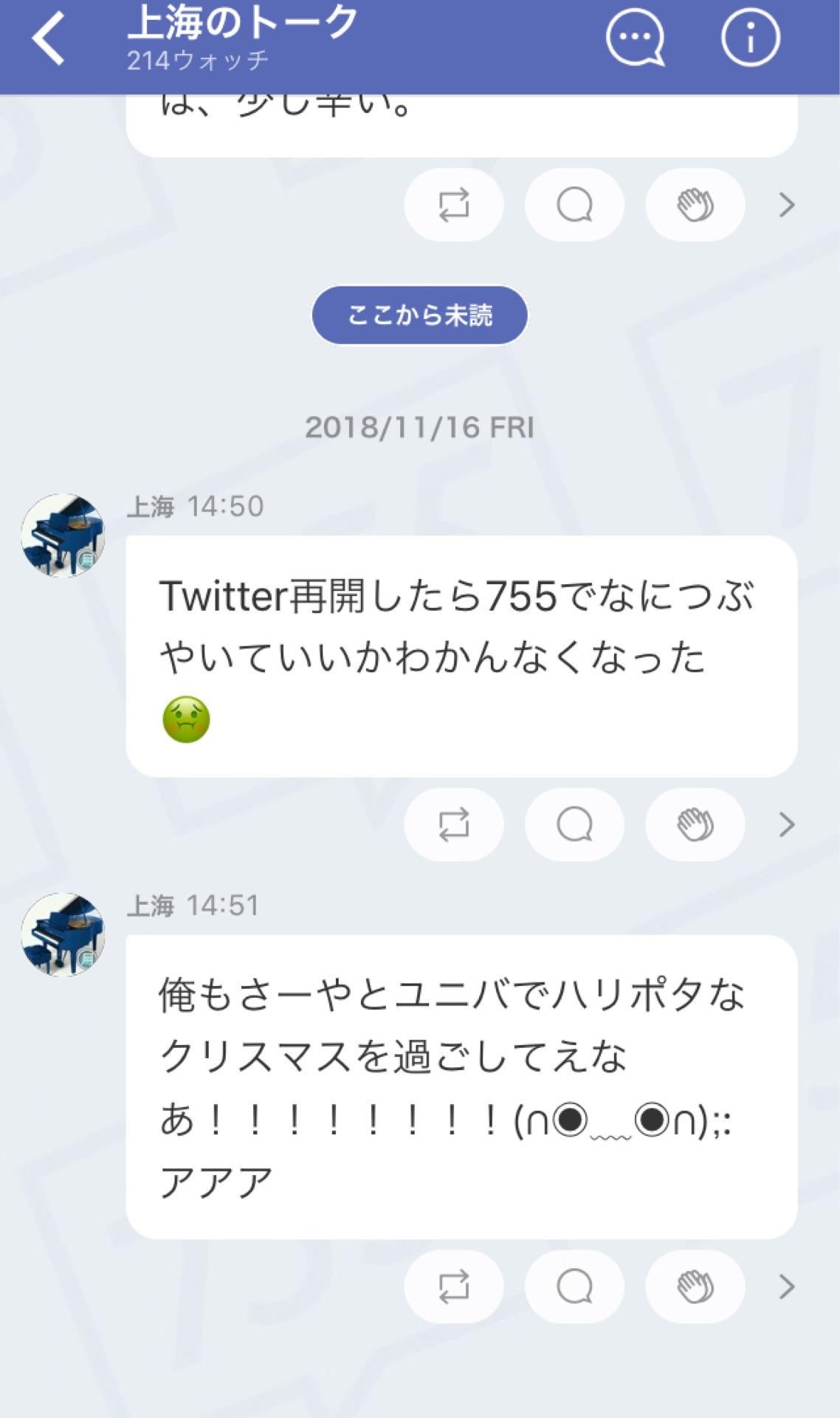Clap for the topmost message

[694, 205]
